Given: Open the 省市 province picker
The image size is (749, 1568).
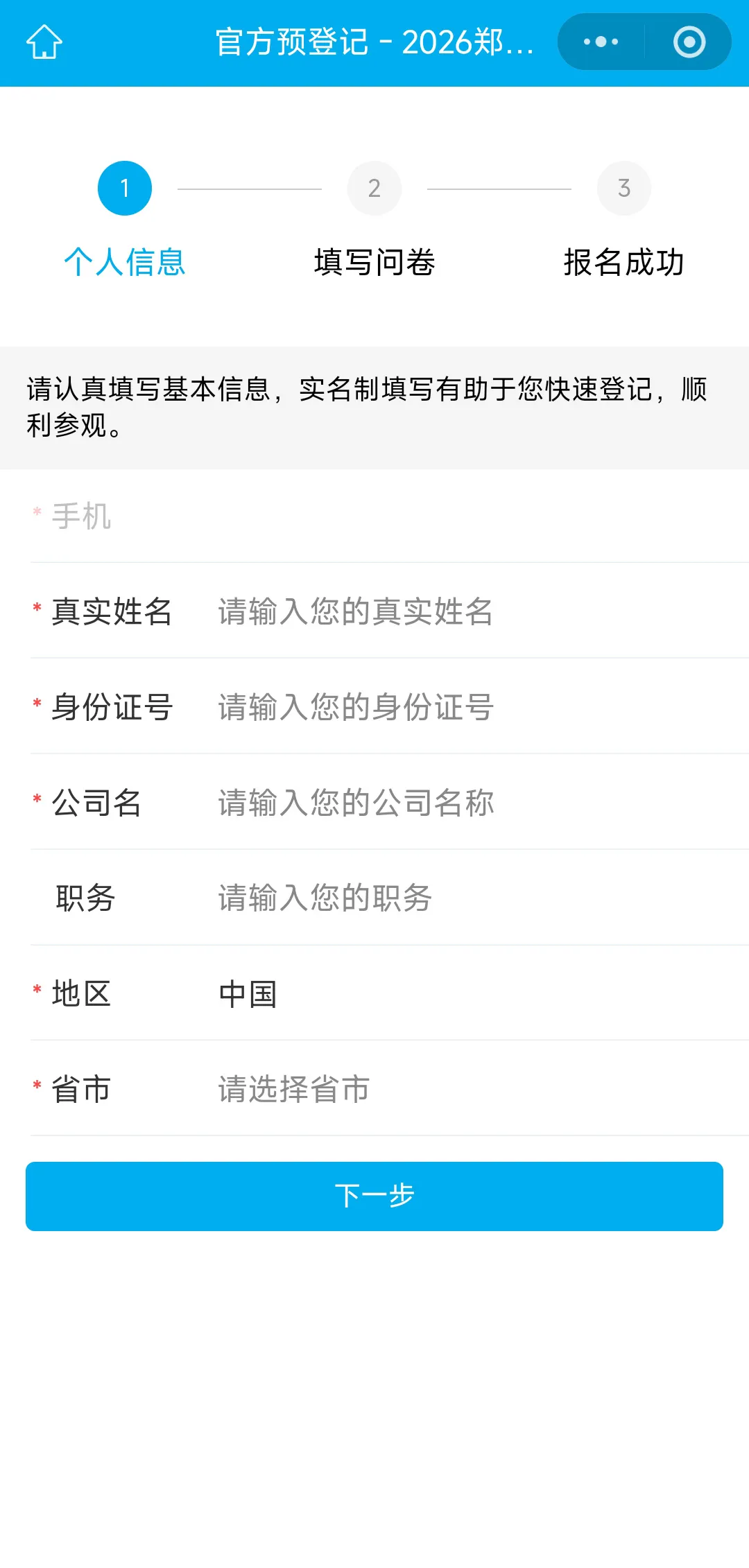Looking at the screenshot, I should pyautogui.click(x=374, y=1089).
